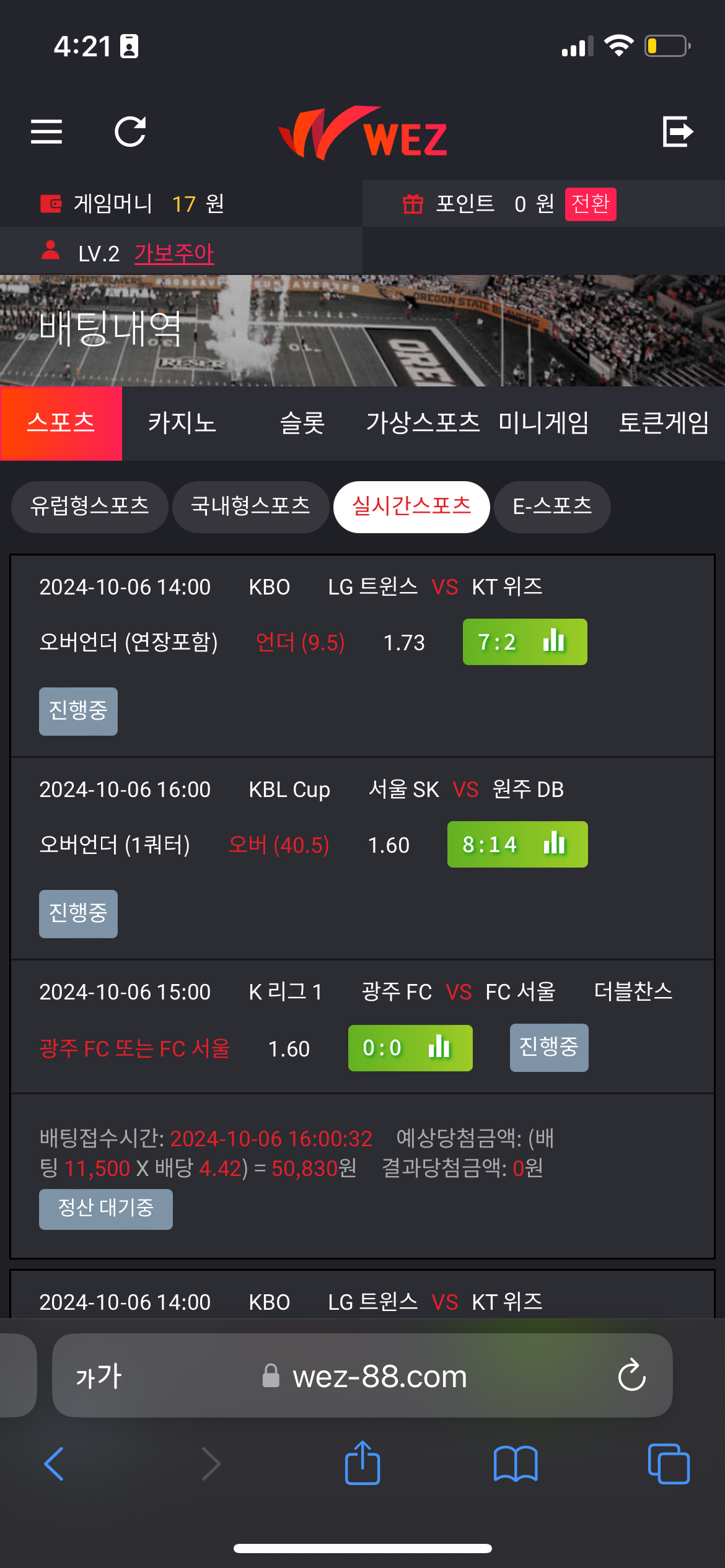Switch to the 슬롯 tab

click(302, 424)
